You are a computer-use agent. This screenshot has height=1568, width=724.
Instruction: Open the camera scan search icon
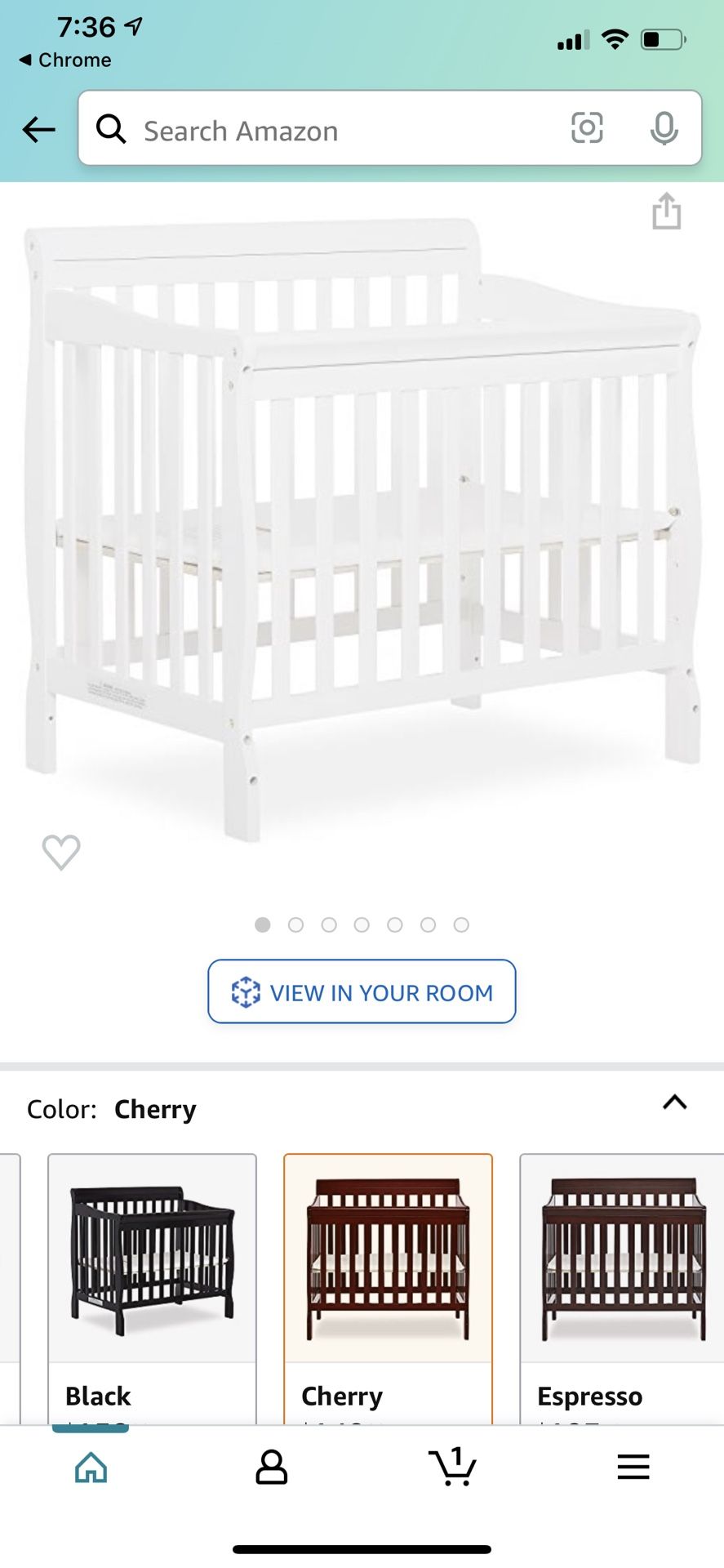pos(587,128)
